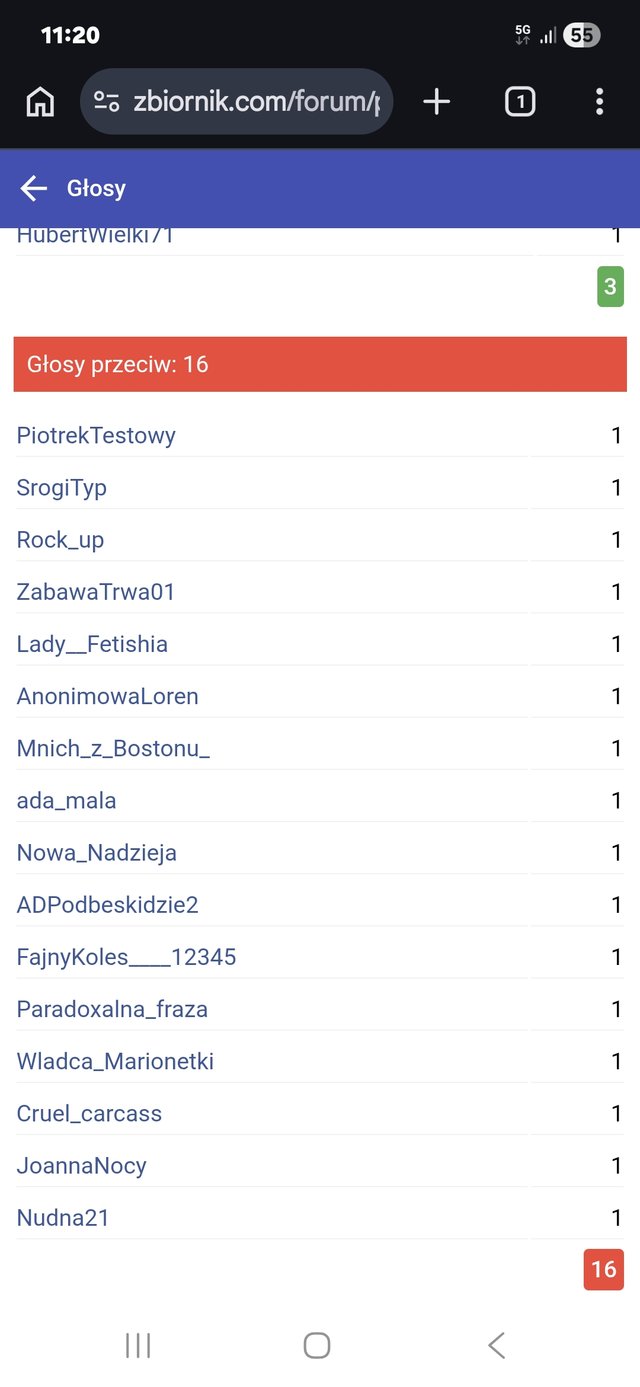Open the browser home page
The width and height of the screenshot is (640, 1387).
40,101
